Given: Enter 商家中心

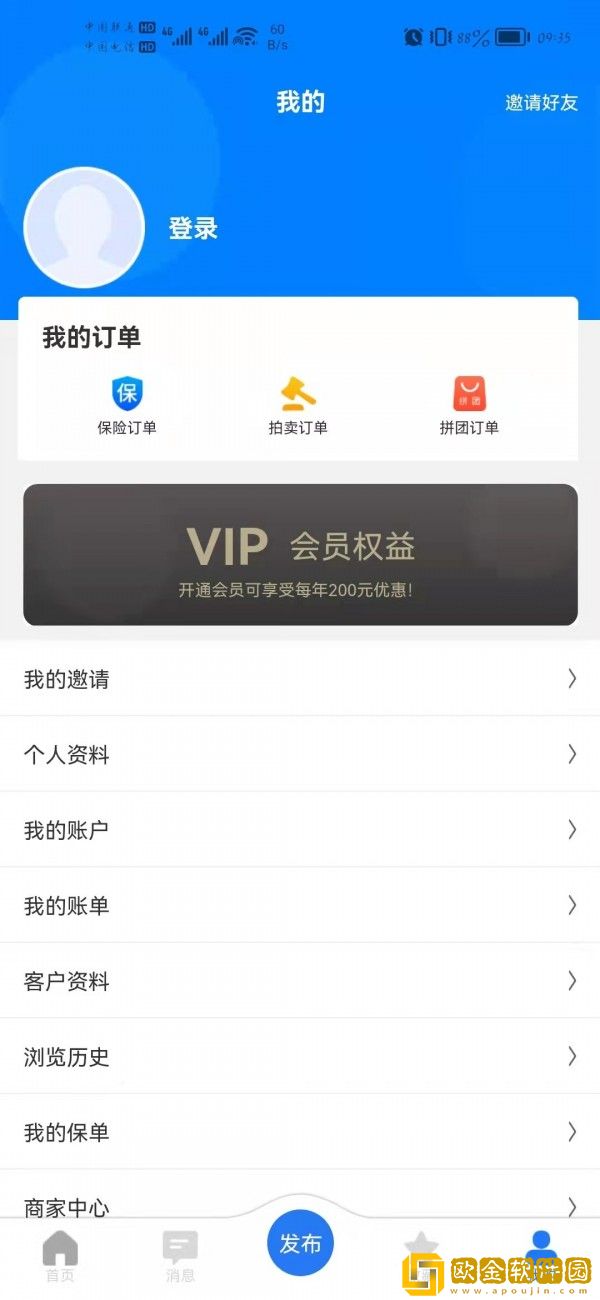Looking at the screenshot, I should click(300, 1205).
